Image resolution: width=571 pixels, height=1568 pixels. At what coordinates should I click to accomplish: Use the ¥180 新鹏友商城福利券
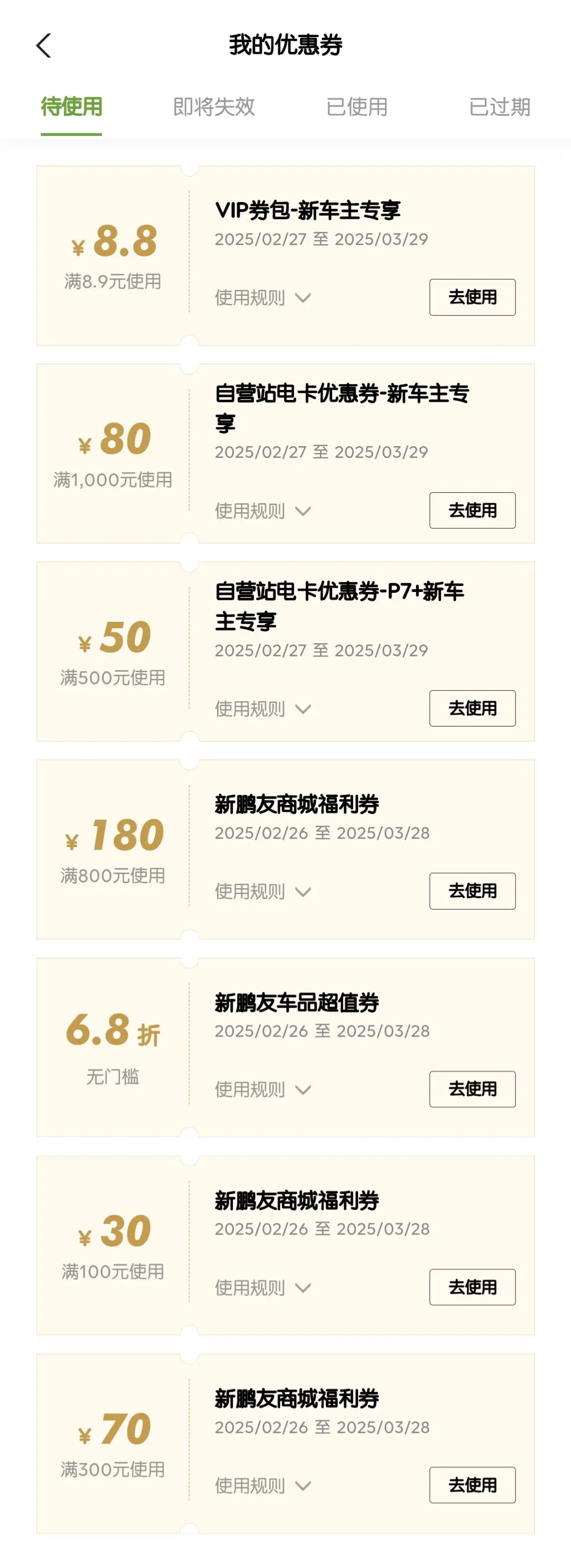[472, 891]
